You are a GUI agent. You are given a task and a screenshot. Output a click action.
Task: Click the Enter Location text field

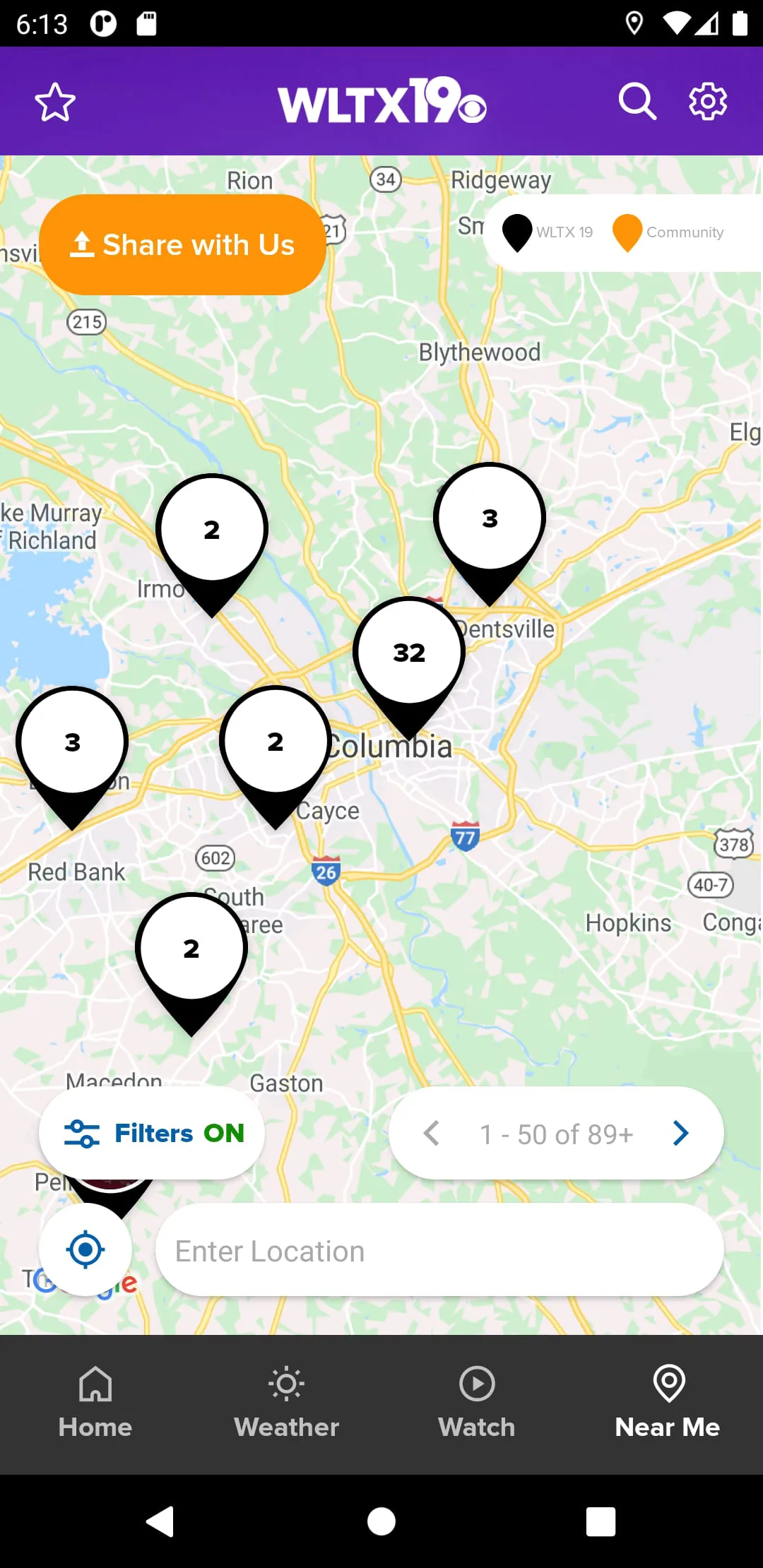[439, 1250]
